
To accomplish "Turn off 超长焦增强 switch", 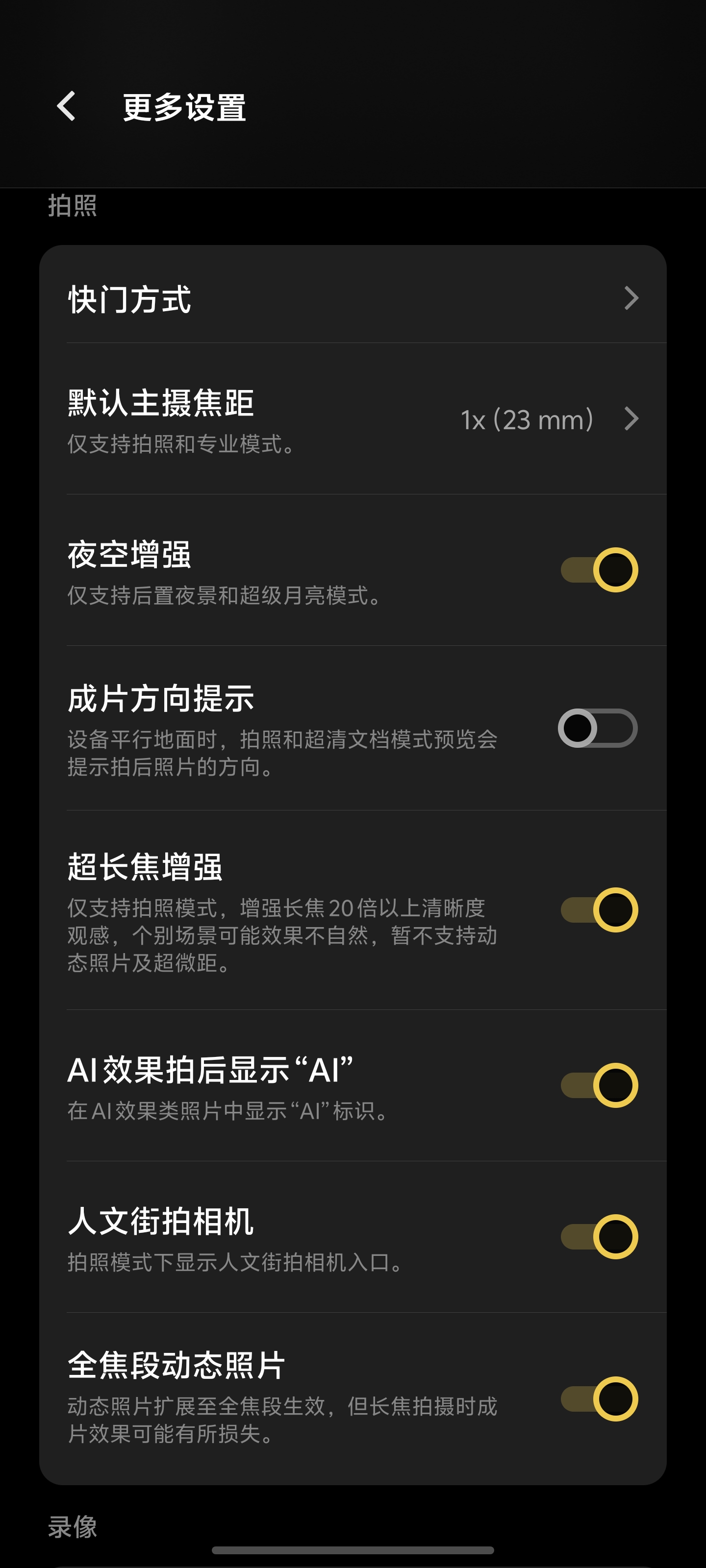I will click(x=599, y=910).
